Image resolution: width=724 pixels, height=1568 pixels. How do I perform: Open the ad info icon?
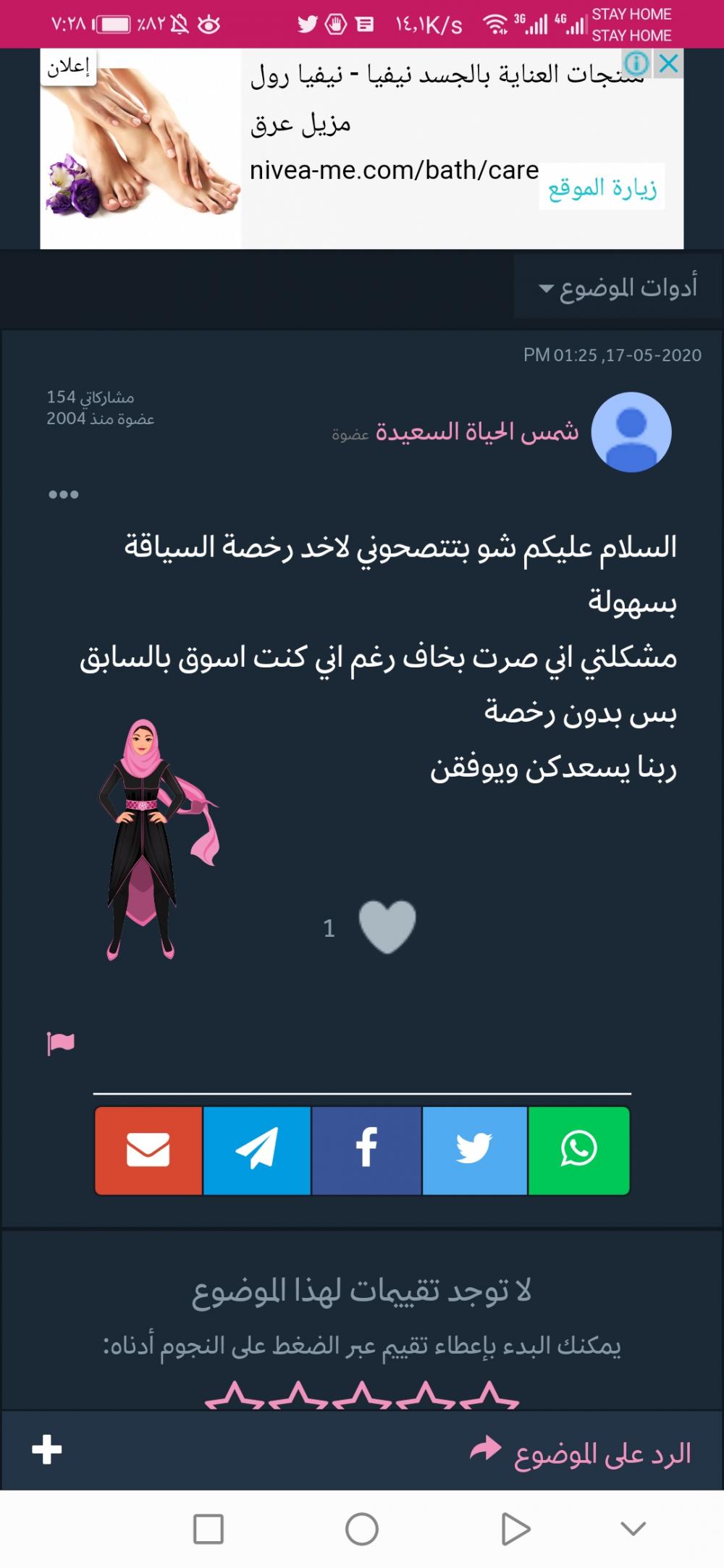click(x=636, y=64)
